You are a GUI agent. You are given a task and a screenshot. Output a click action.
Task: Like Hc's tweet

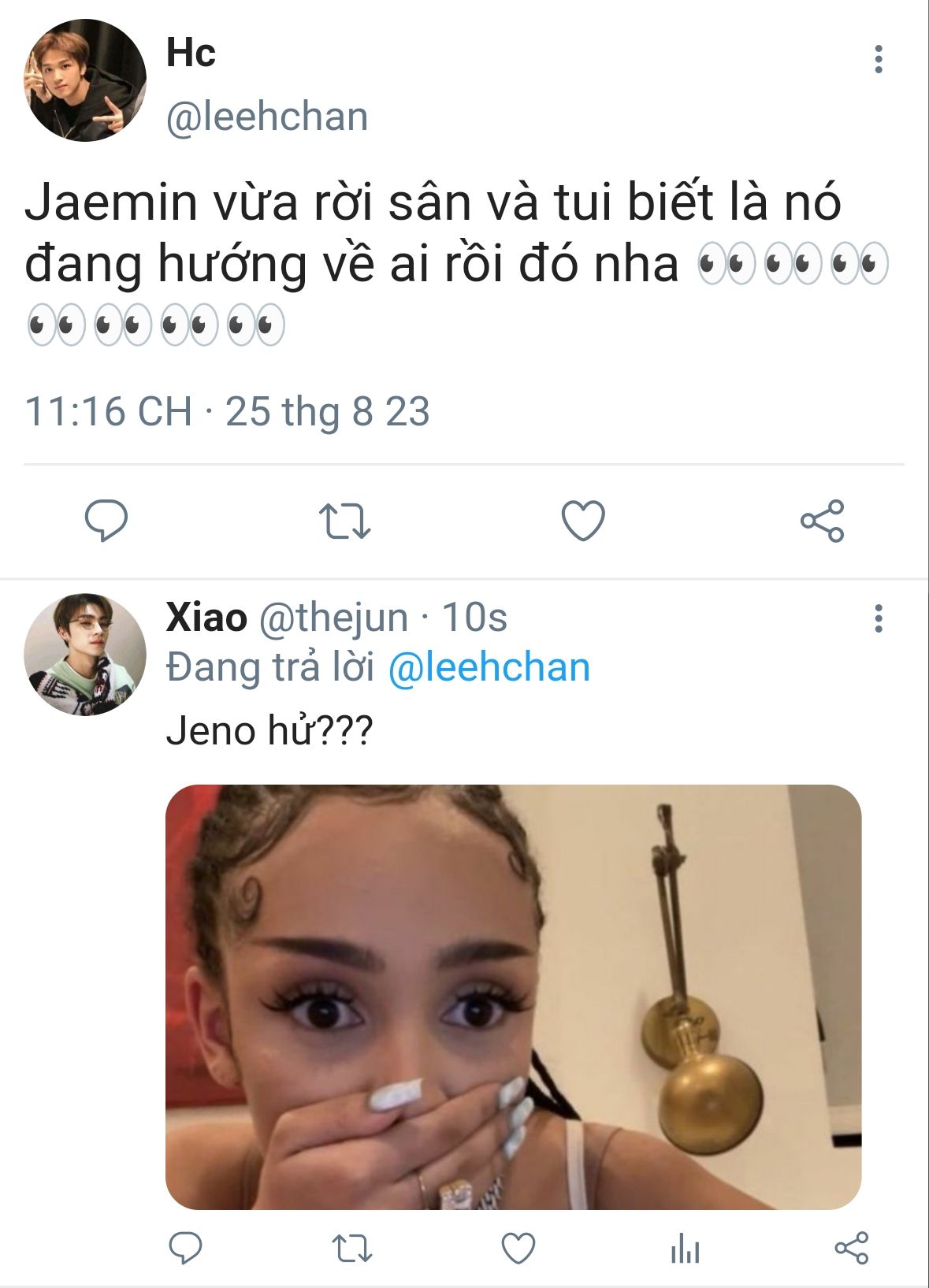tap(583, 521)
